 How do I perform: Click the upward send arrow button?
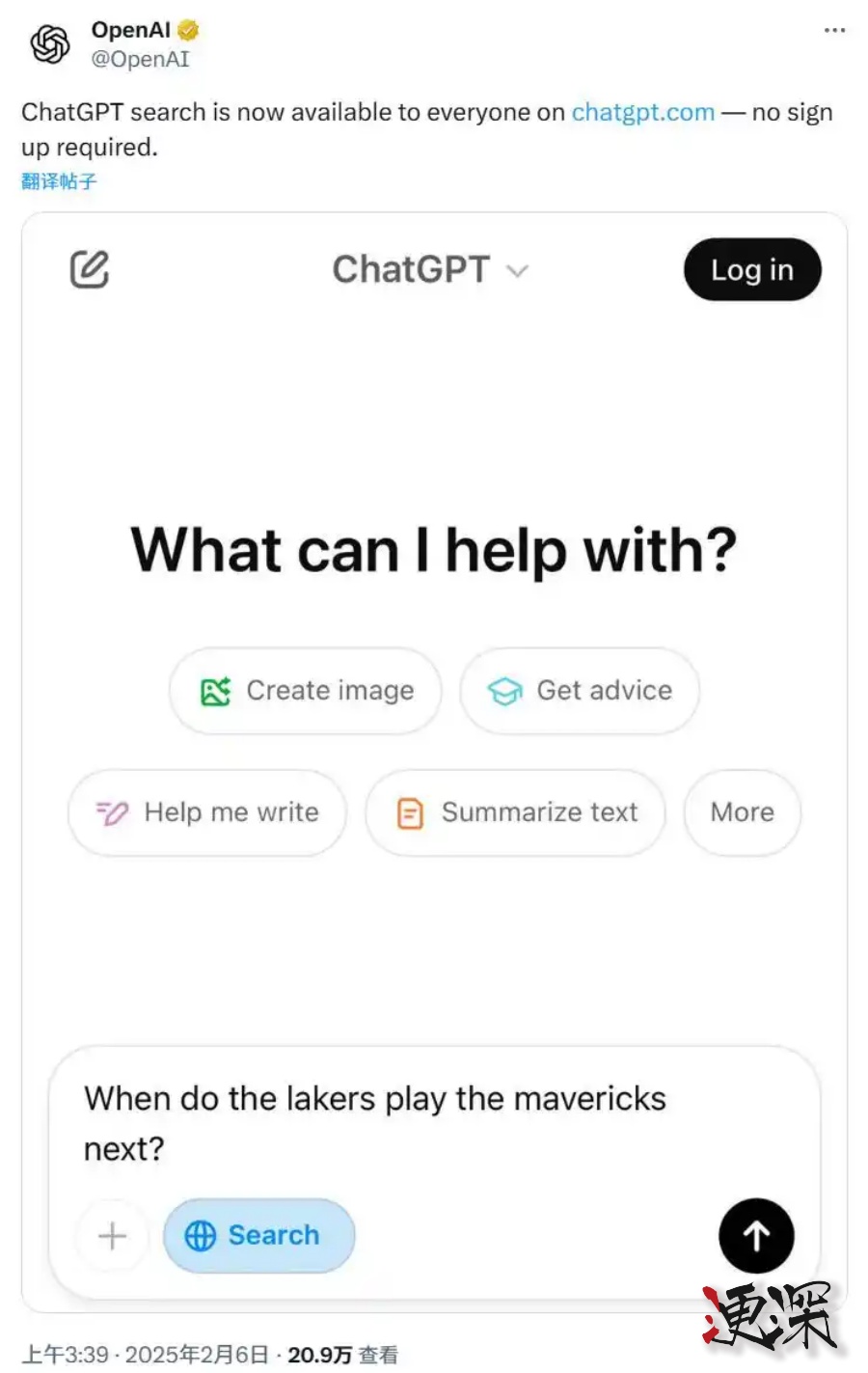[x=756, y=1236]
